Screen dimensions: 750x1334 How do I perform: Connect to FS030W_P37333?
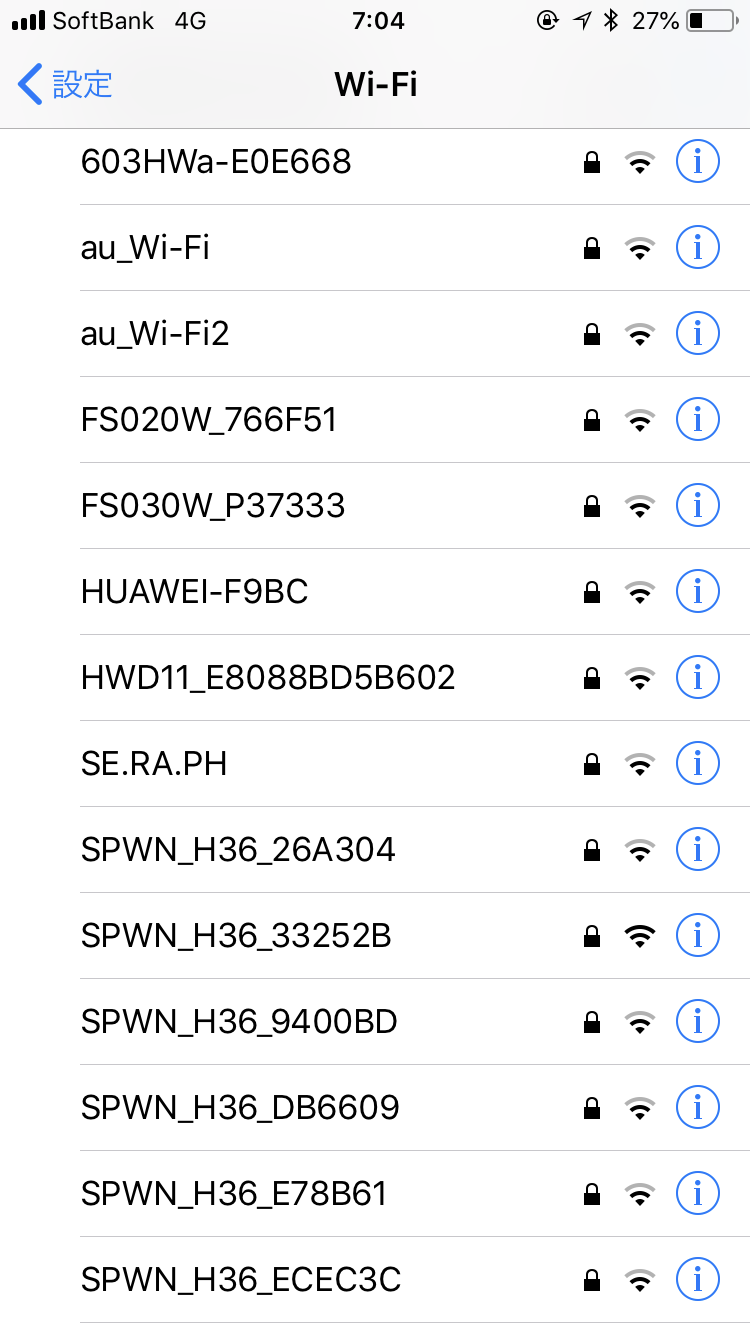(213, 506)
